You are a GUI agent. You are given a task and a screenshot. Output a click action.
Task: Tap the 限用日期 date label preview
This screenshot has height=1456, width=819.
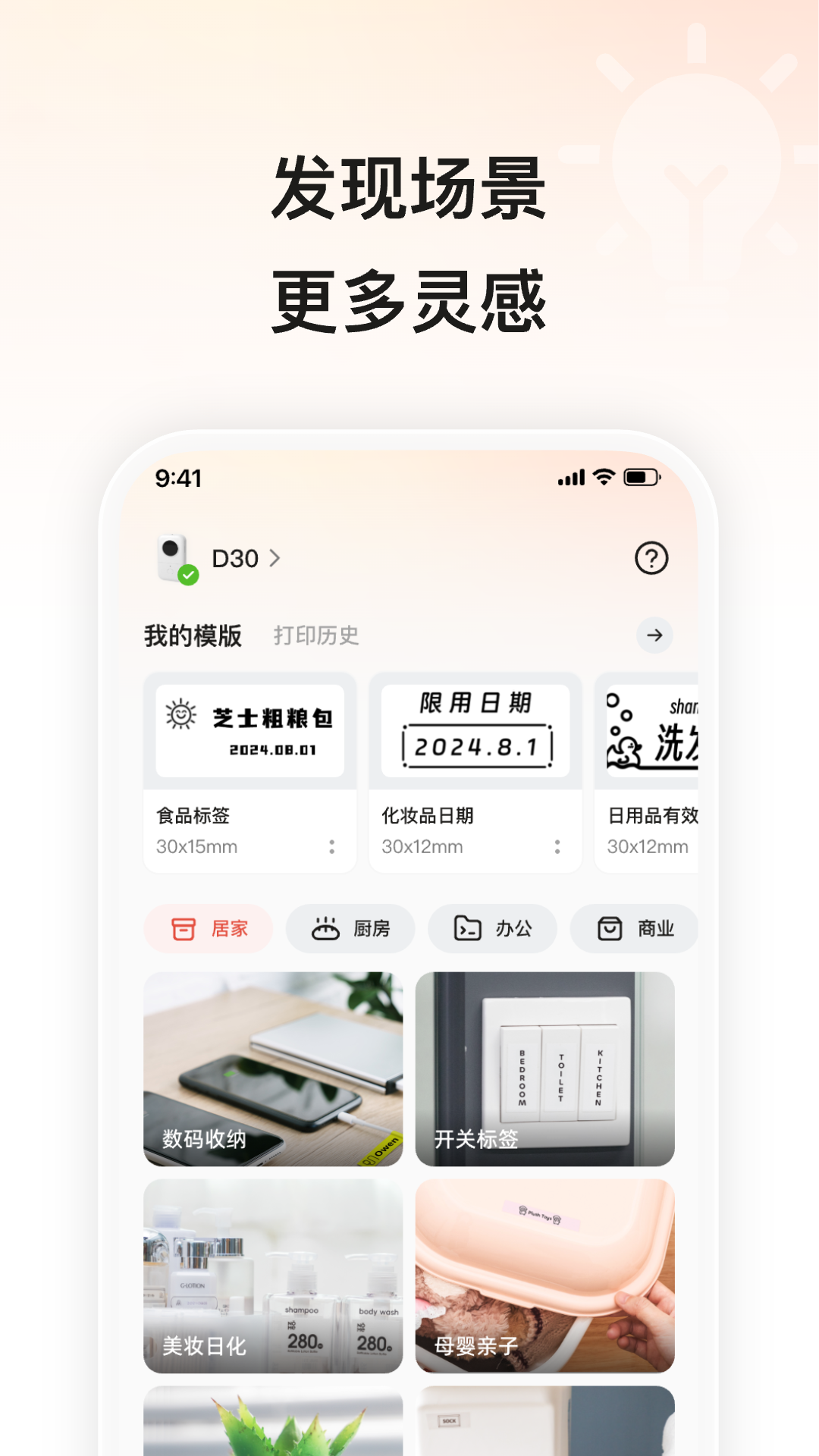tap(475, 730)
